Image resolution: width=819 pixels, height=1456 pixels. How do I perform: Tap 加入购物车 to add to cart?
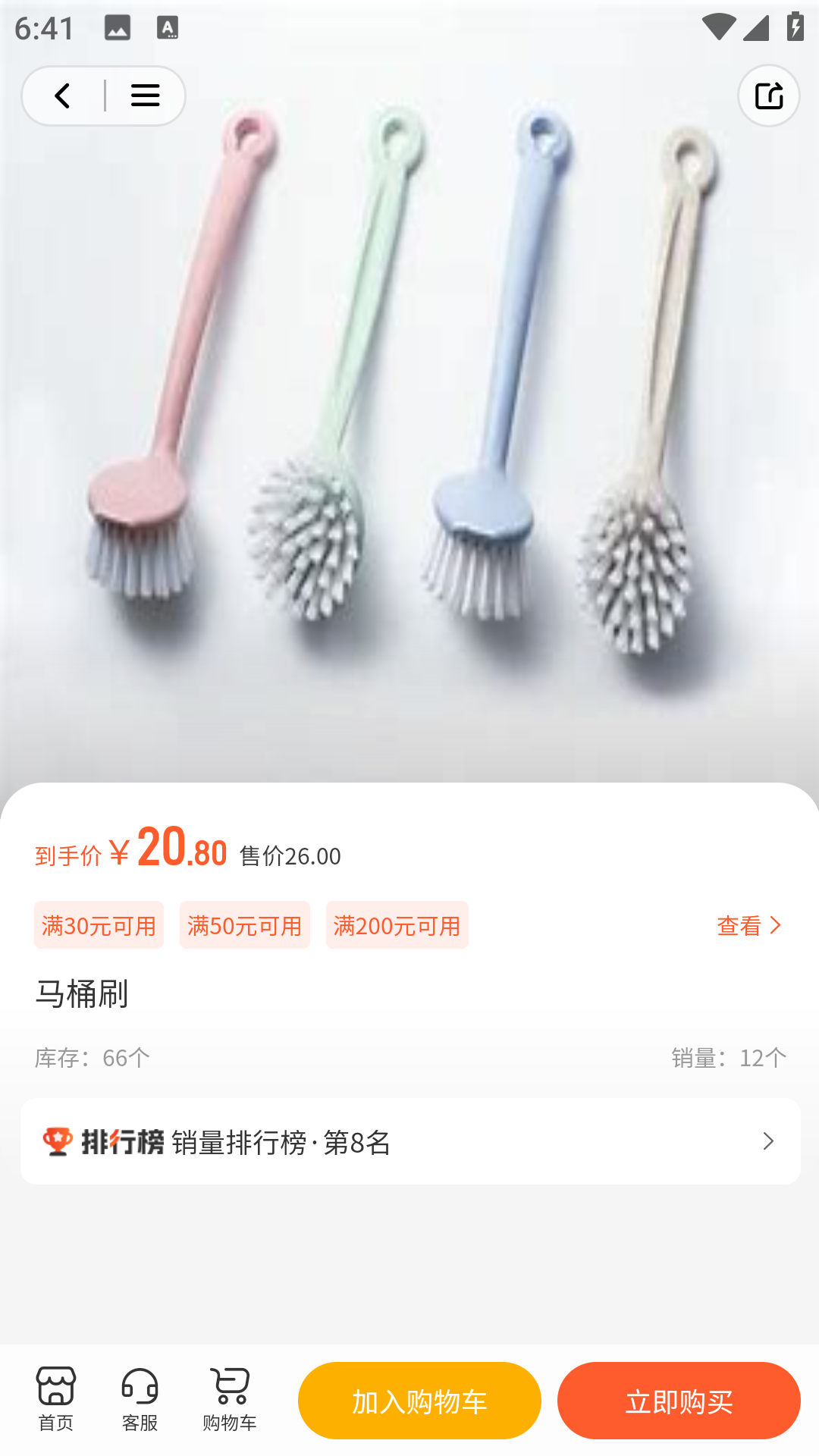click(419, 1401)
